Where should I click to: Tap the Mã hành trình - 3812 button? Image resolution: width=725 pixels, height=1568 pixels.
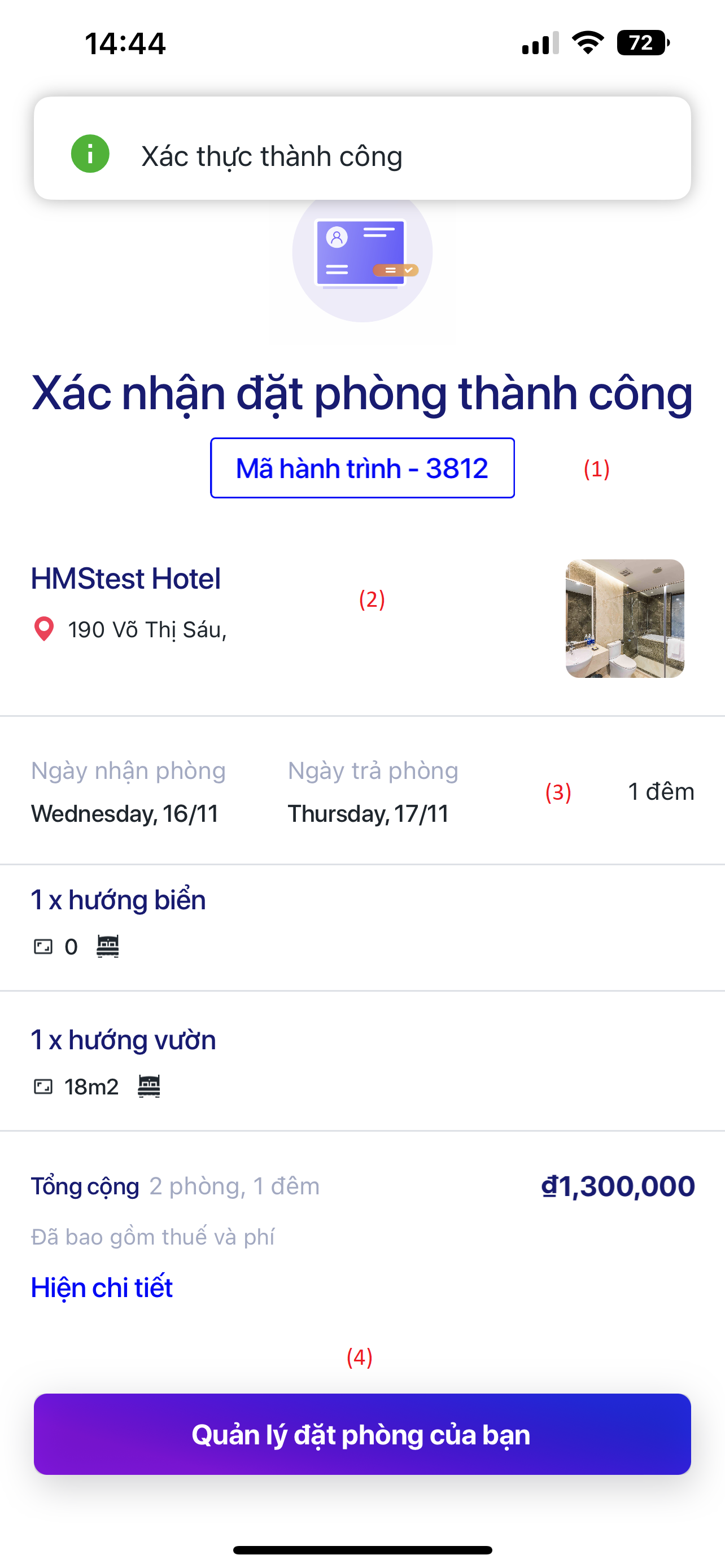[x=362, y=468]
